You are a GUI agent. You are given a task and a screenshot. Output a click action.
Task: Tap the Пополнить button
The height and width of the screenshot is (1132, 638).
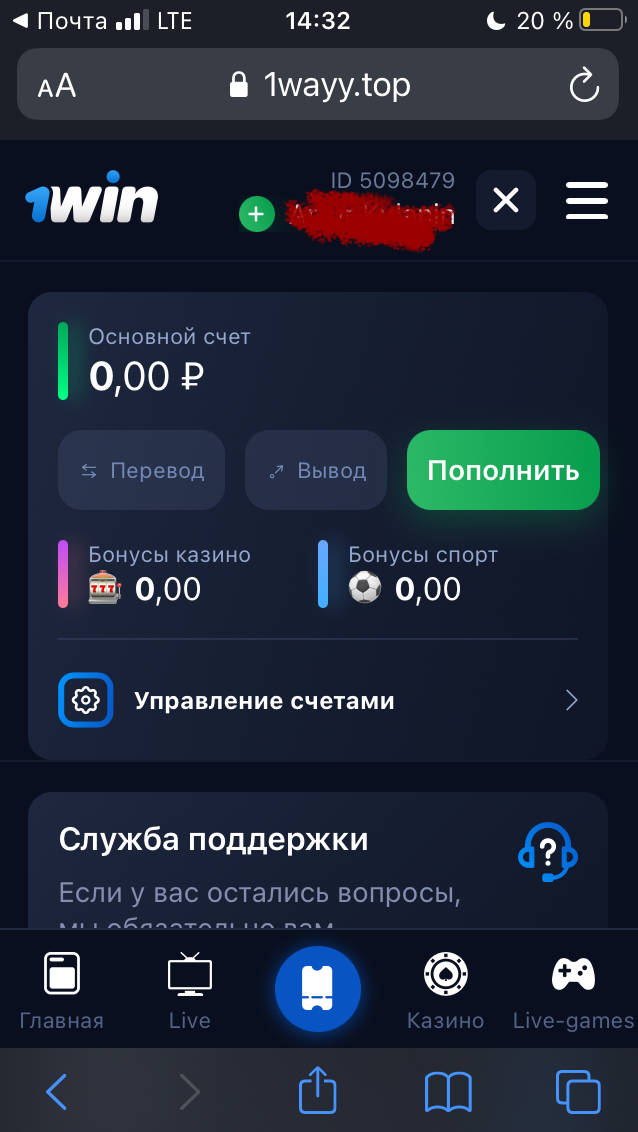tap(503, 471)
